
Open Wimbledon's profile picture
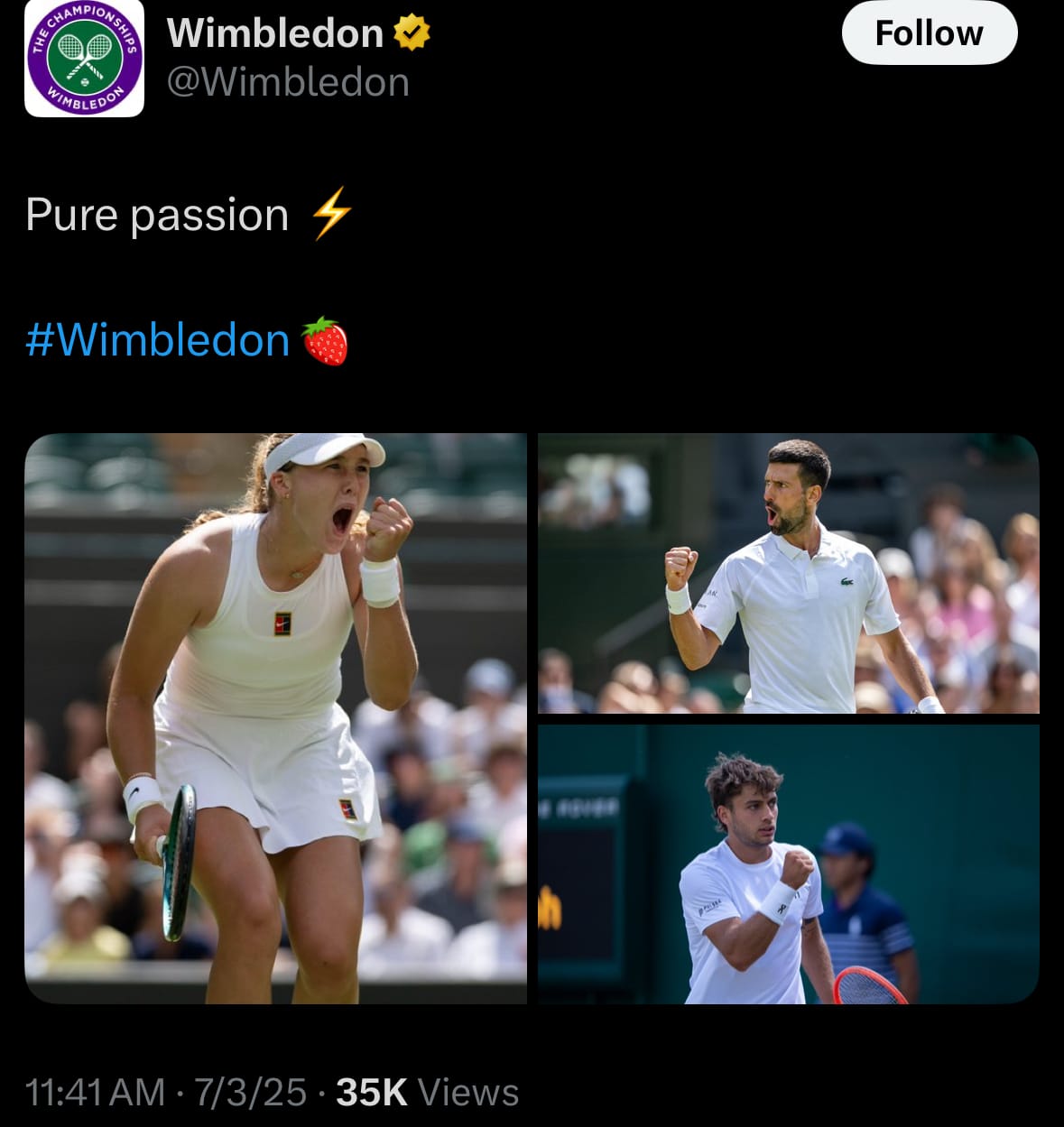[84, 59]
